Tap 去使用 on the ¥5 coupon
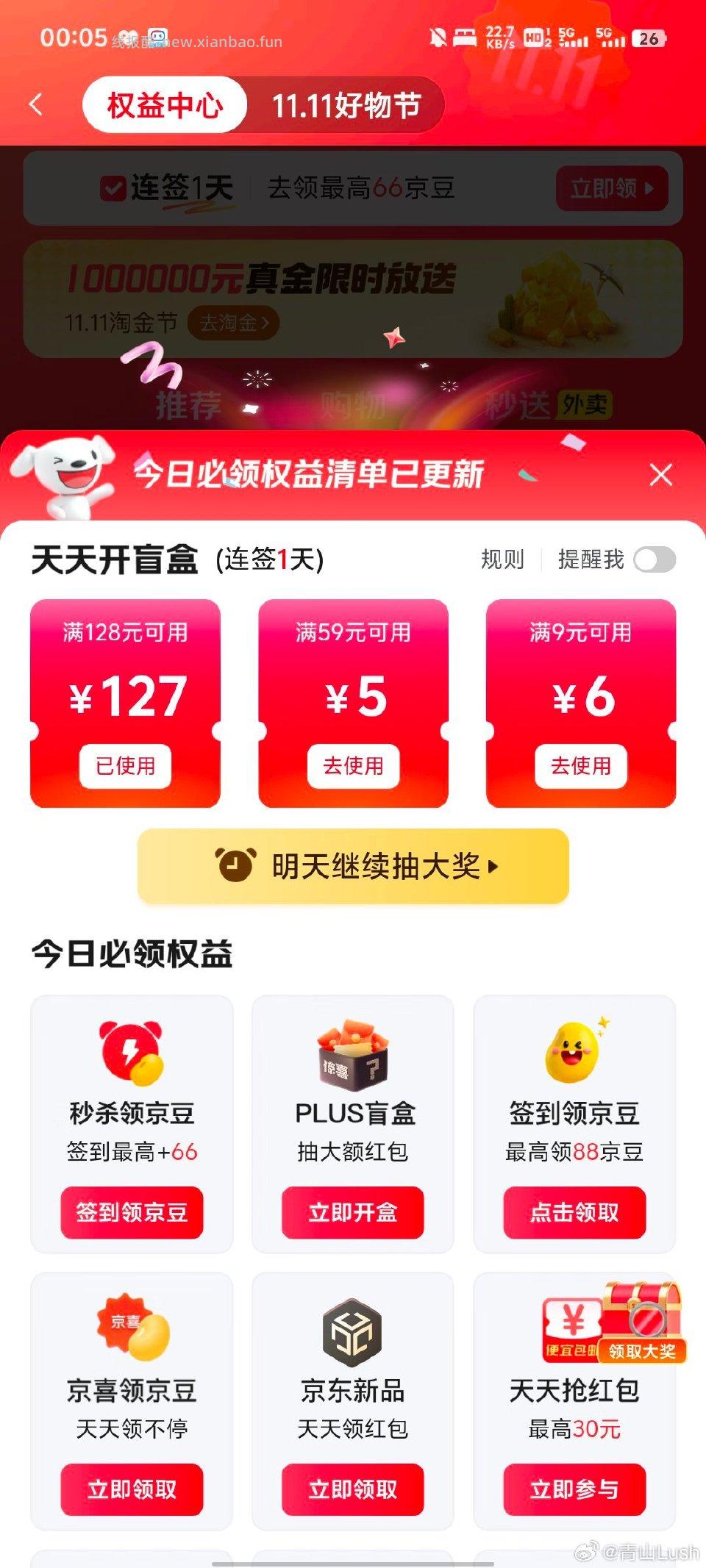The image size is (706, 1568). (353, 765)
